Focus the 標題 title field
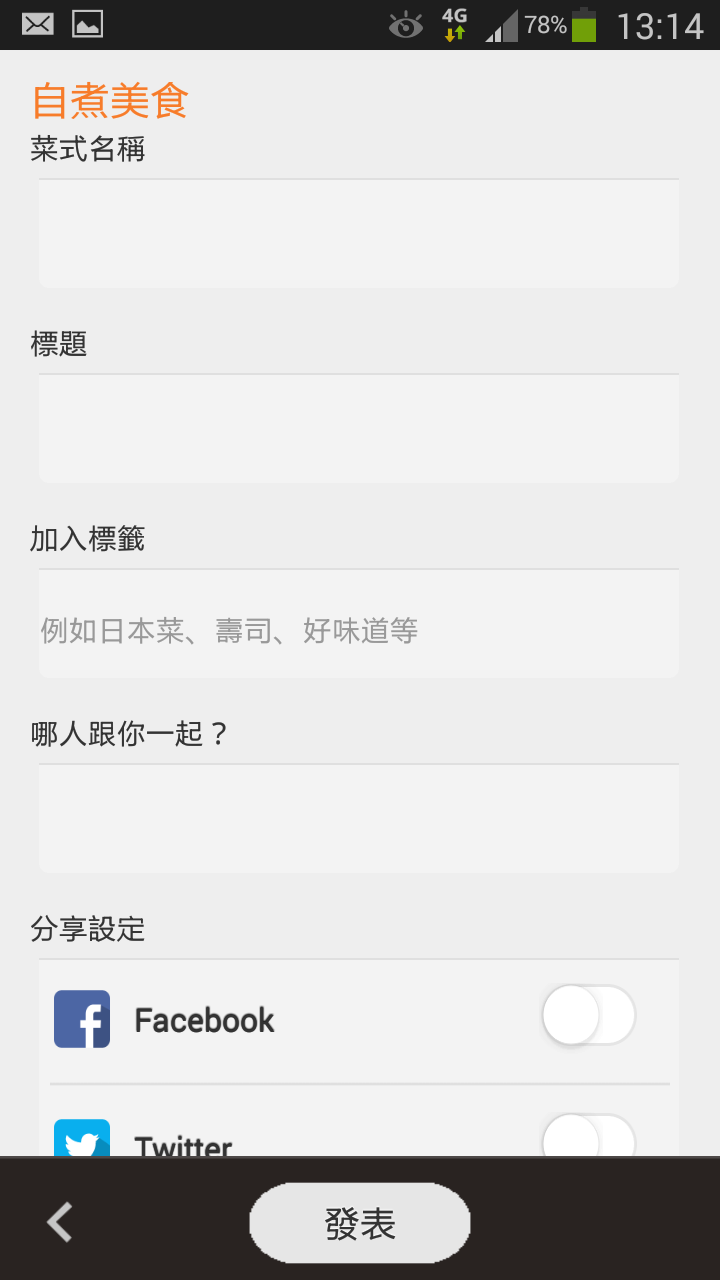This screenshot has width=720, height=1280. pyautogui.click(x=358, y=429)
